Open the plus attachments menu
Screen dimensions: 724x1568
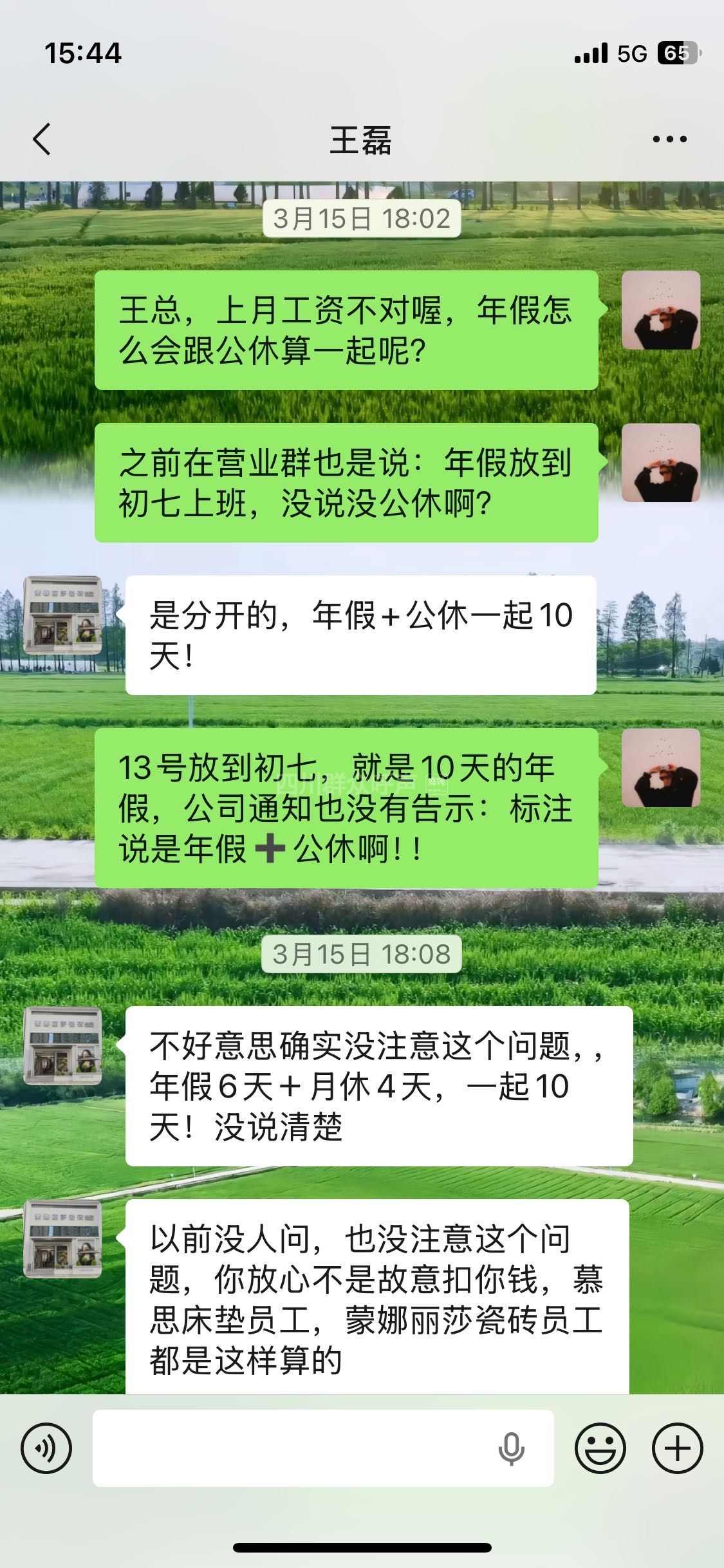pyautogui.click(x=677, y=1448)
